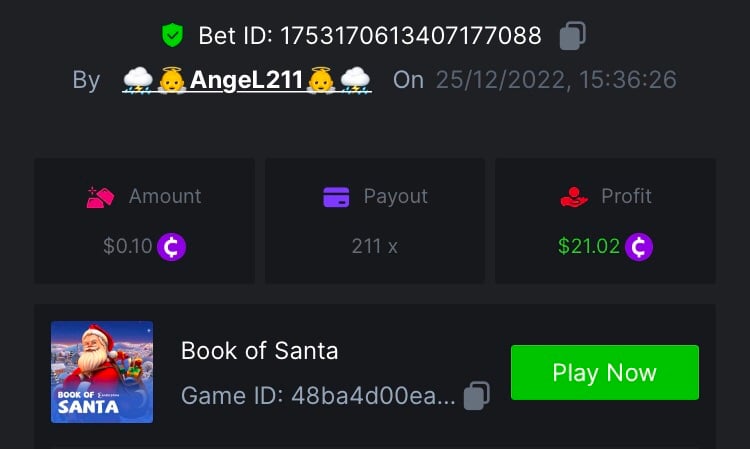The width and height of the screenshot is (750, 449).
Task: Tap the Play Now button
Action: 604,373
